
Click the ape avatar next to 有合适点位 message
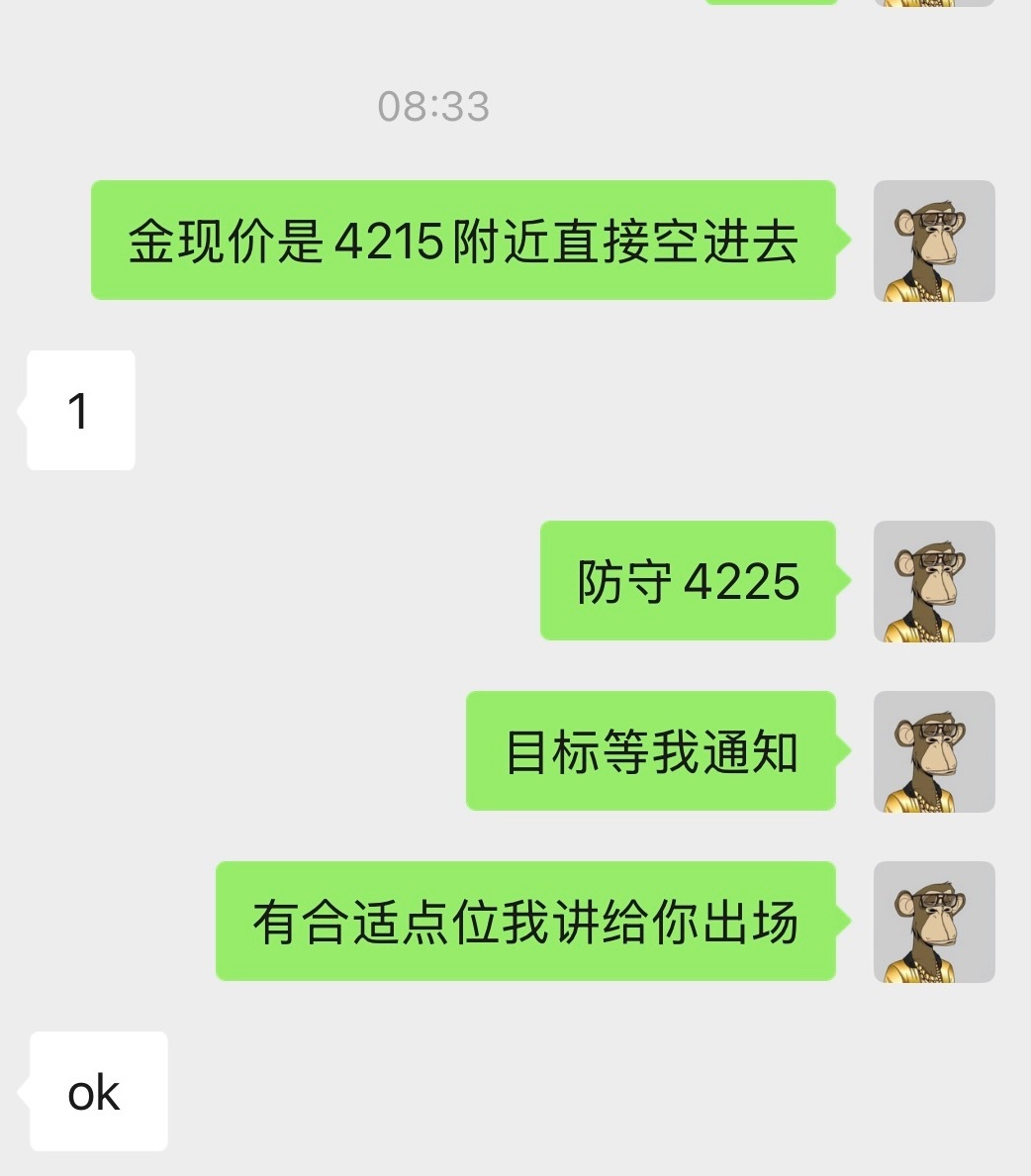[x=932, y=922]
